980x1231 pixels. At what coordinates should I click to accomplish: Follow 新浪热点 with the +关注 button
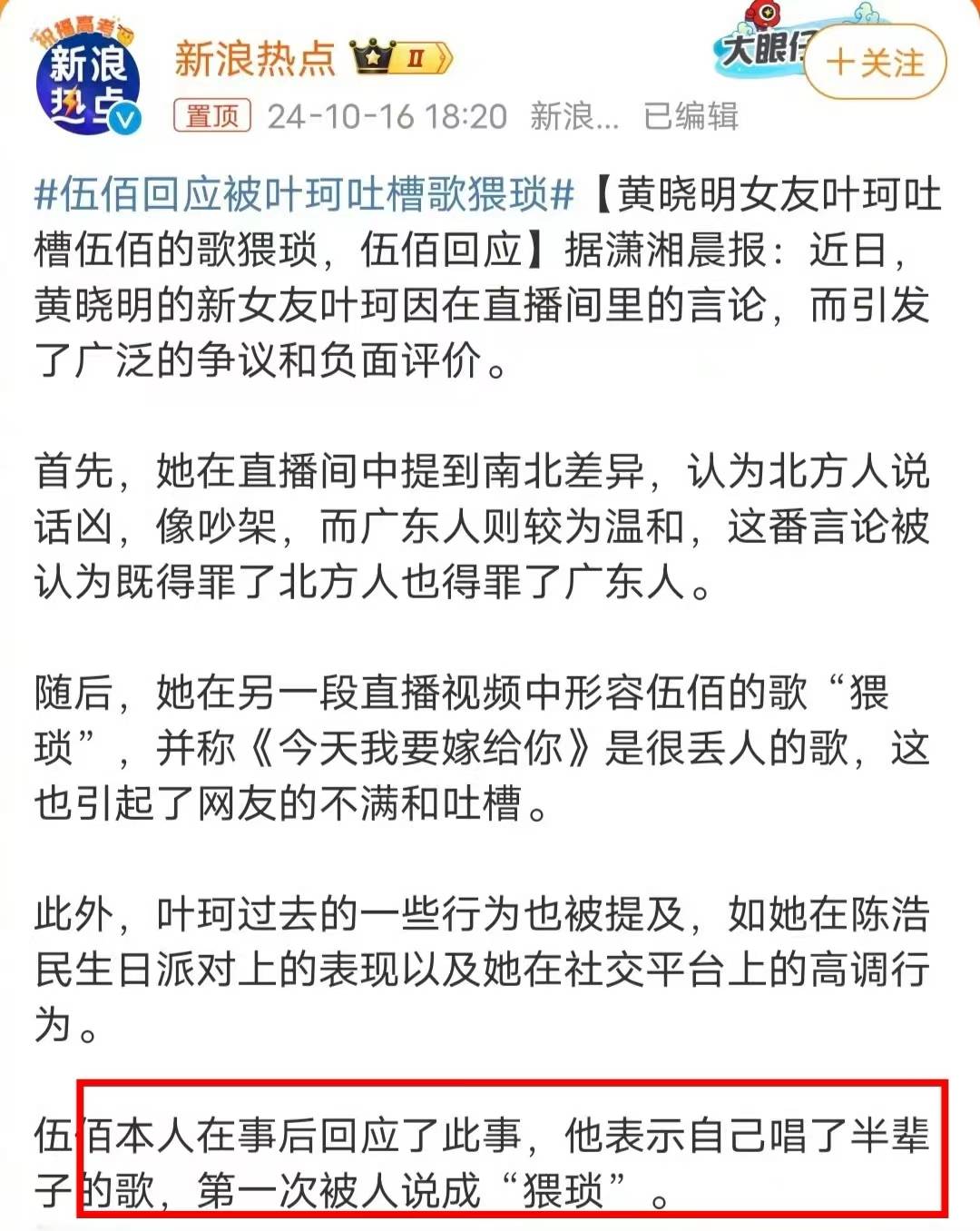point(875,63)
